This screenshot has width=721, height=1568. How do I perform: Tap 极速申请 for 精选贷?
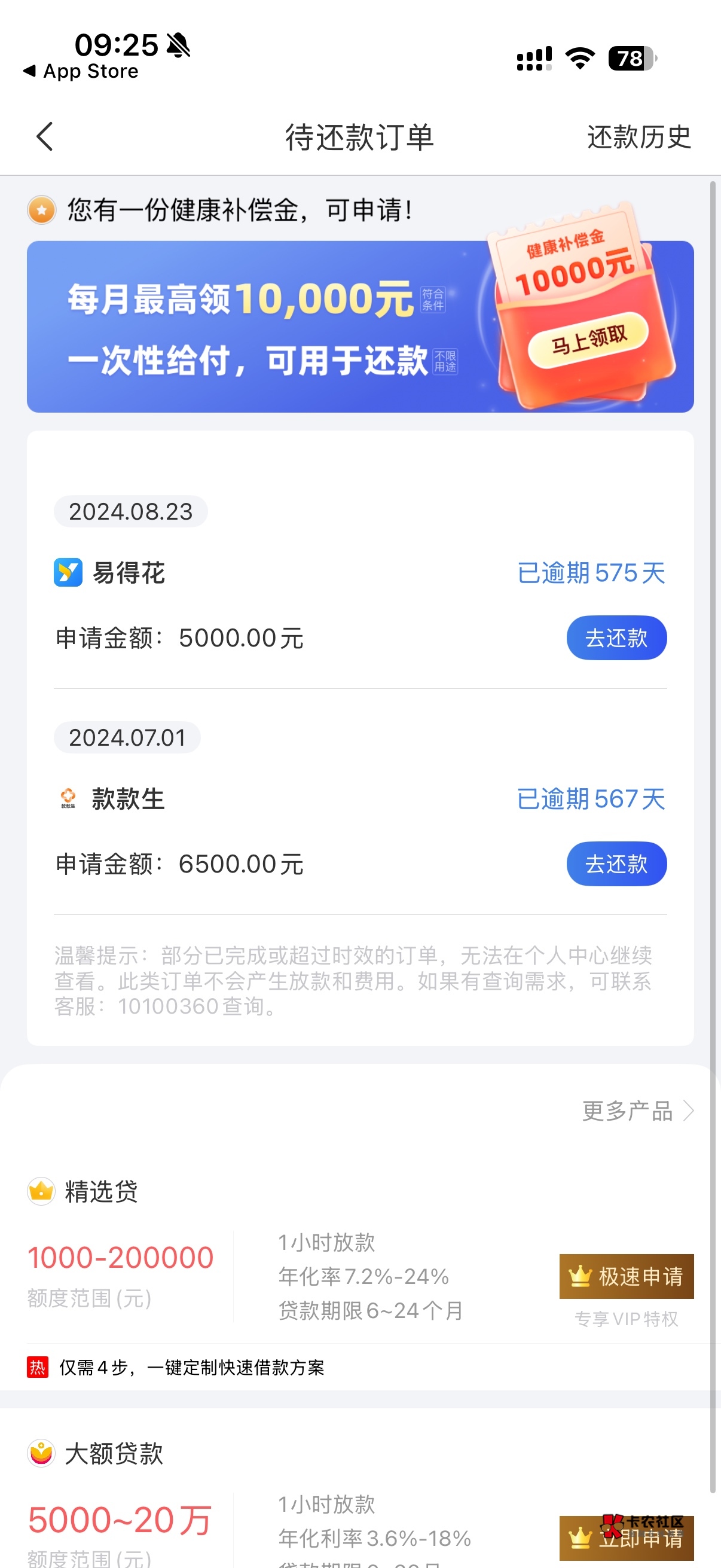[x=626, y=1276]
